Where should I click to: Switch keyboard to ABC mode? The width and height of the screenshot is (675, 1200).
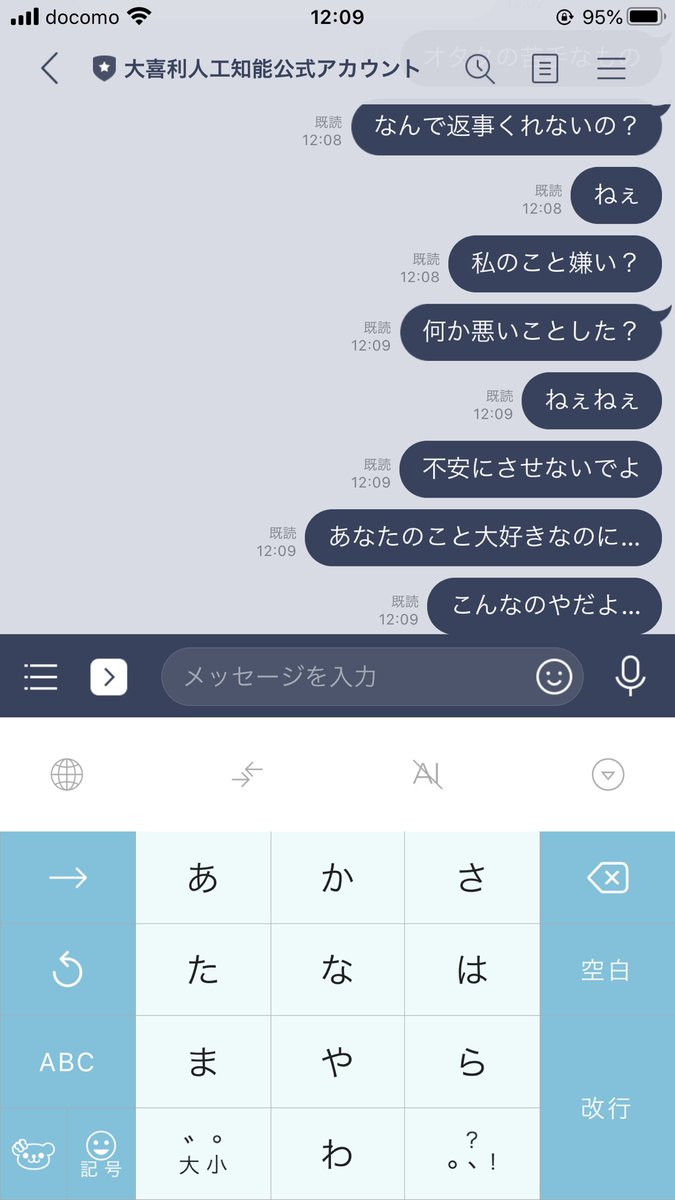click(67, 1062)
